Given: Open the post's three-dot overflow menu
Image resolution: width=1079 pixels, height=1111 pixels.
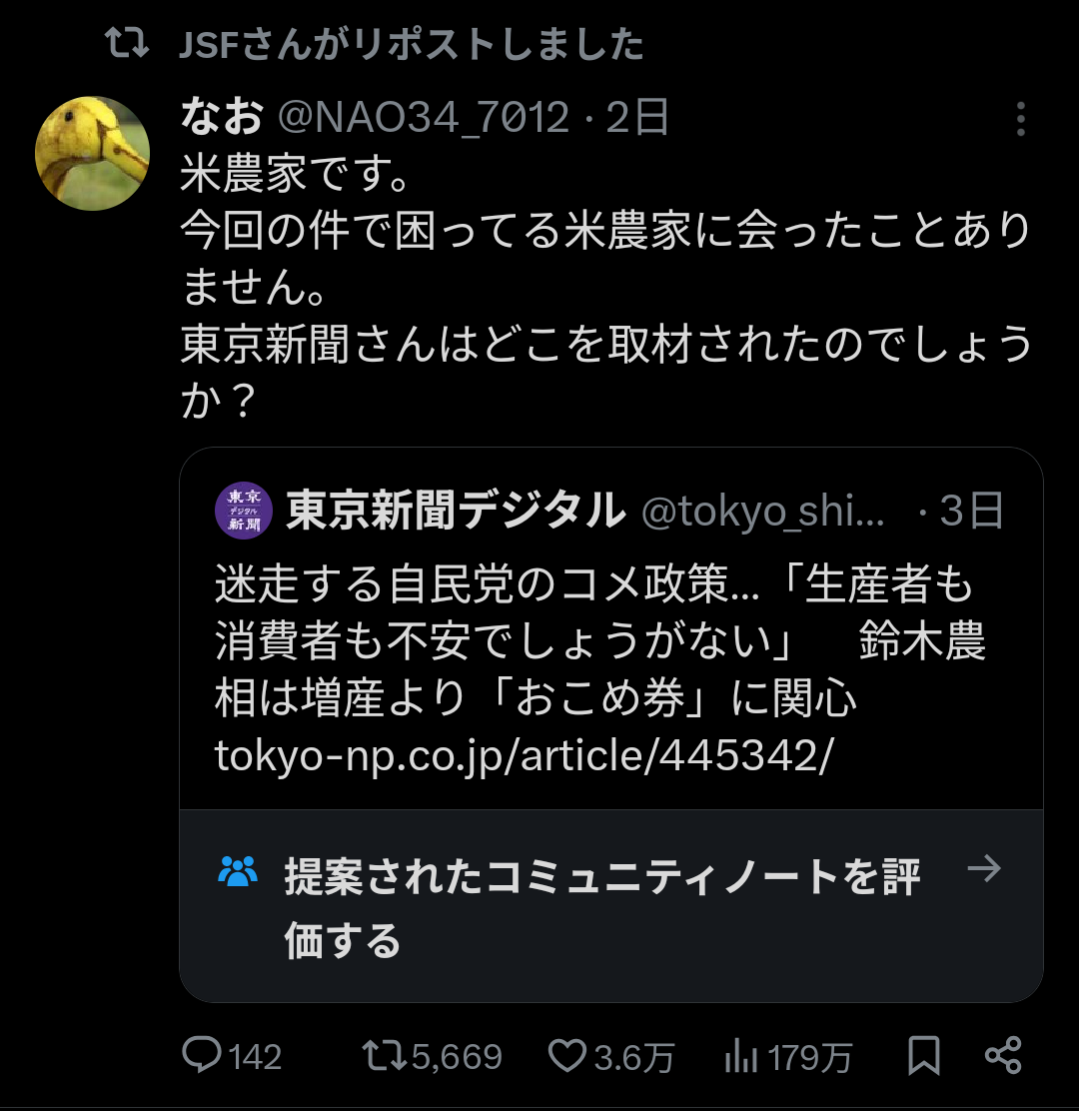Looking at the screenshot, I should pos(1020,119).
